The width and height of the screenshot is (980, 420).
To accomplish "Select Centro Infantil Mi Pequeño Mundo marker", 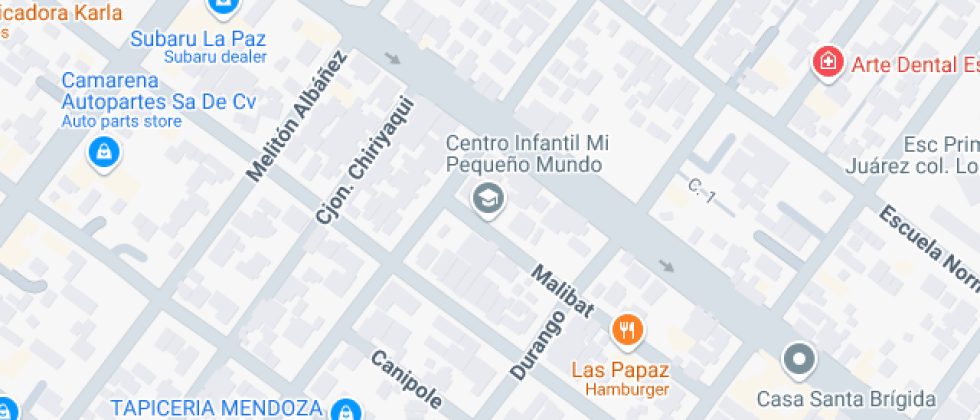I will coord(488,199).
